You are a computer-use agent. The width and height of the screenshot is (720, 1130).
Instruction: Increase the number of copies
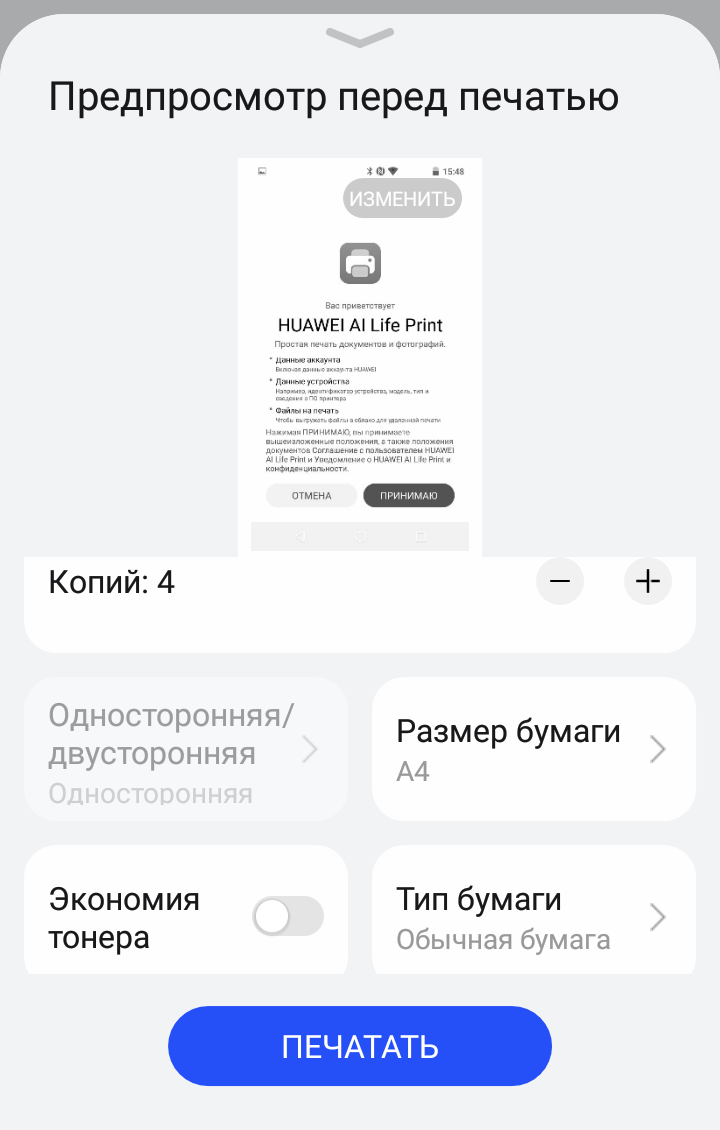click(648, 581)
